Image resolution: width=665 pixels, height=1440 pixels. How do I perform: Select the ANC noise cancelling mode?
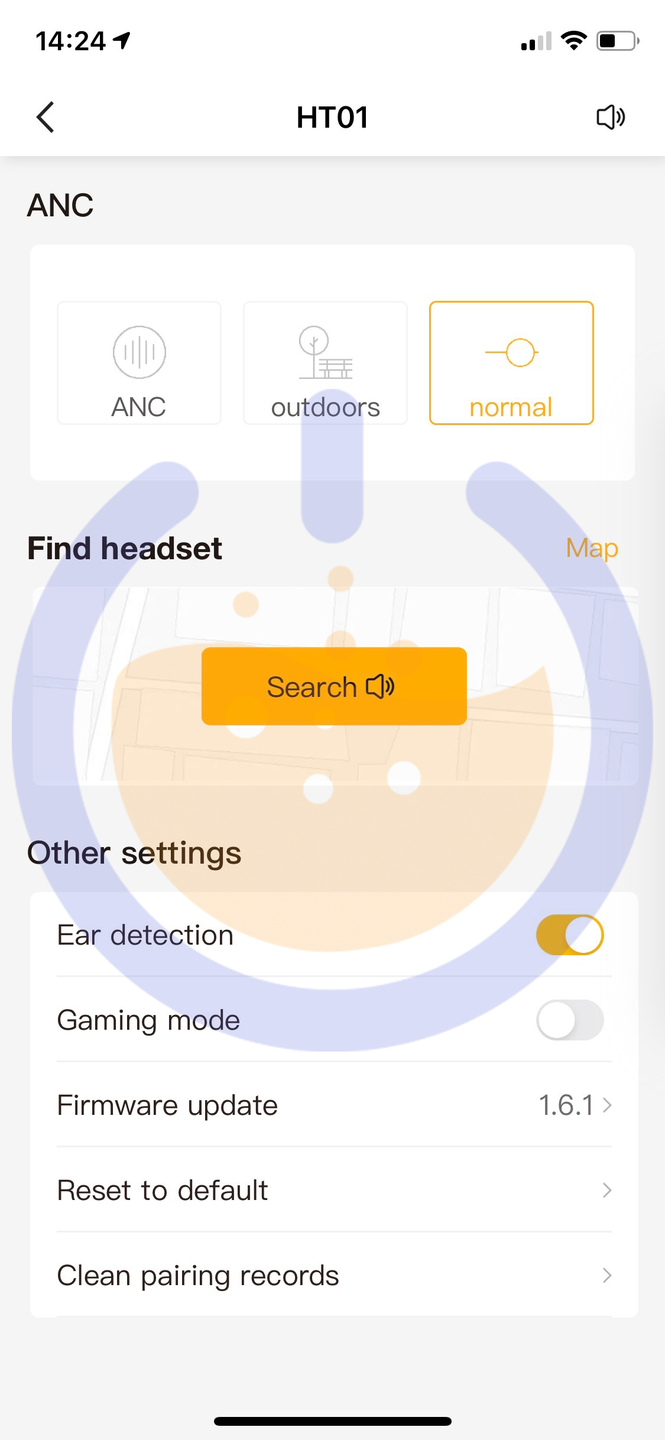click(x=139, y=363)
